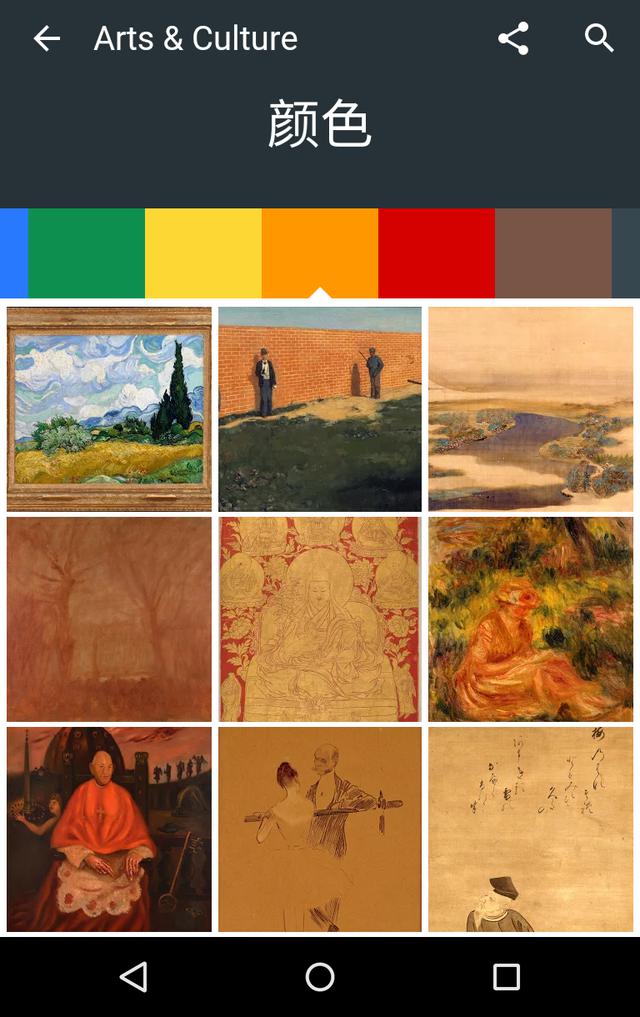The height and width of the screenshot is (1017, 640).
Task: View the Japanese river landscape scroll
Action: point(530,409)
